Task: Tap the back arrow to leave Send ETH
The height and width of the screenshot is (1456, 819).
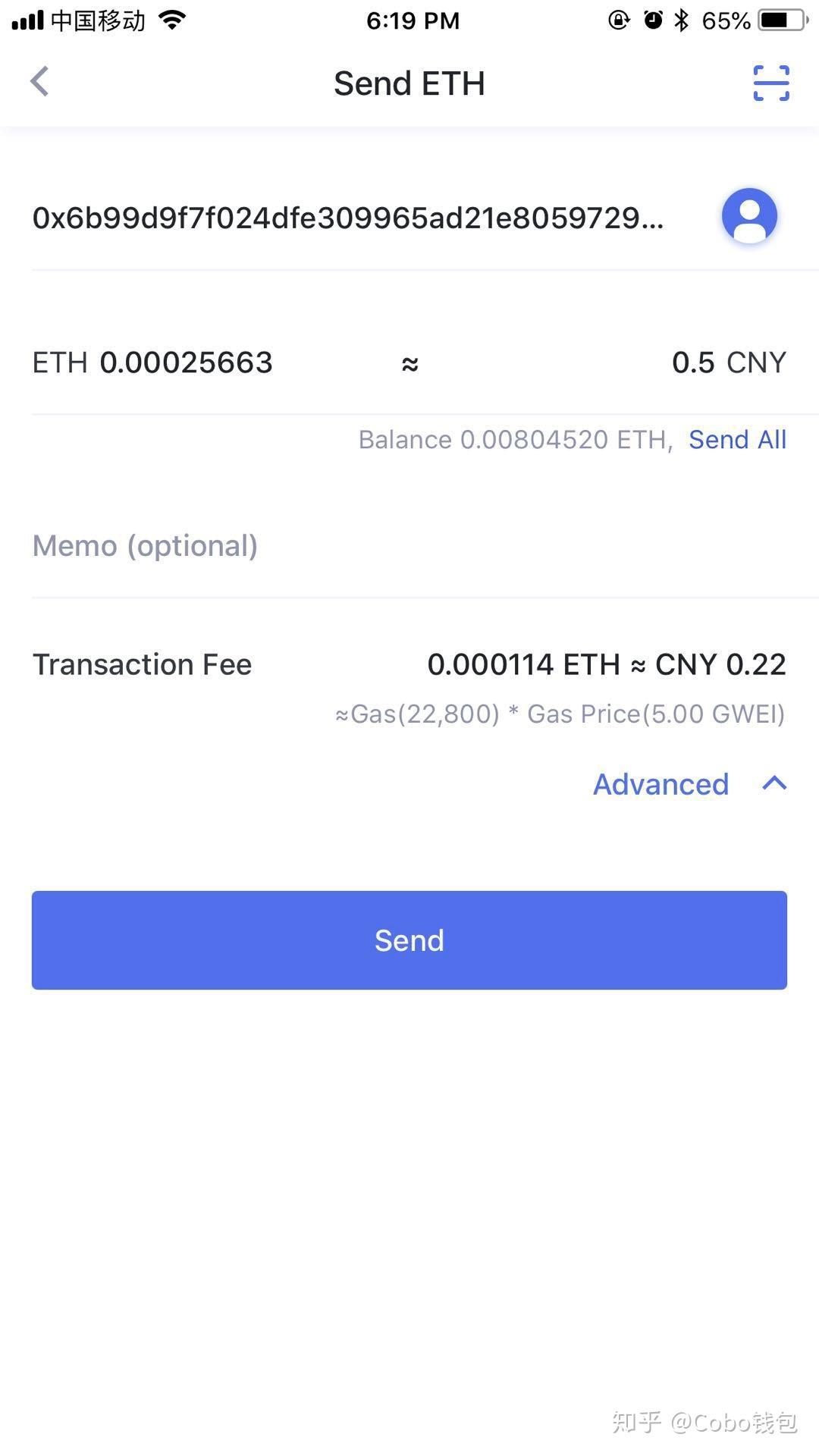Action: (39, 81)
